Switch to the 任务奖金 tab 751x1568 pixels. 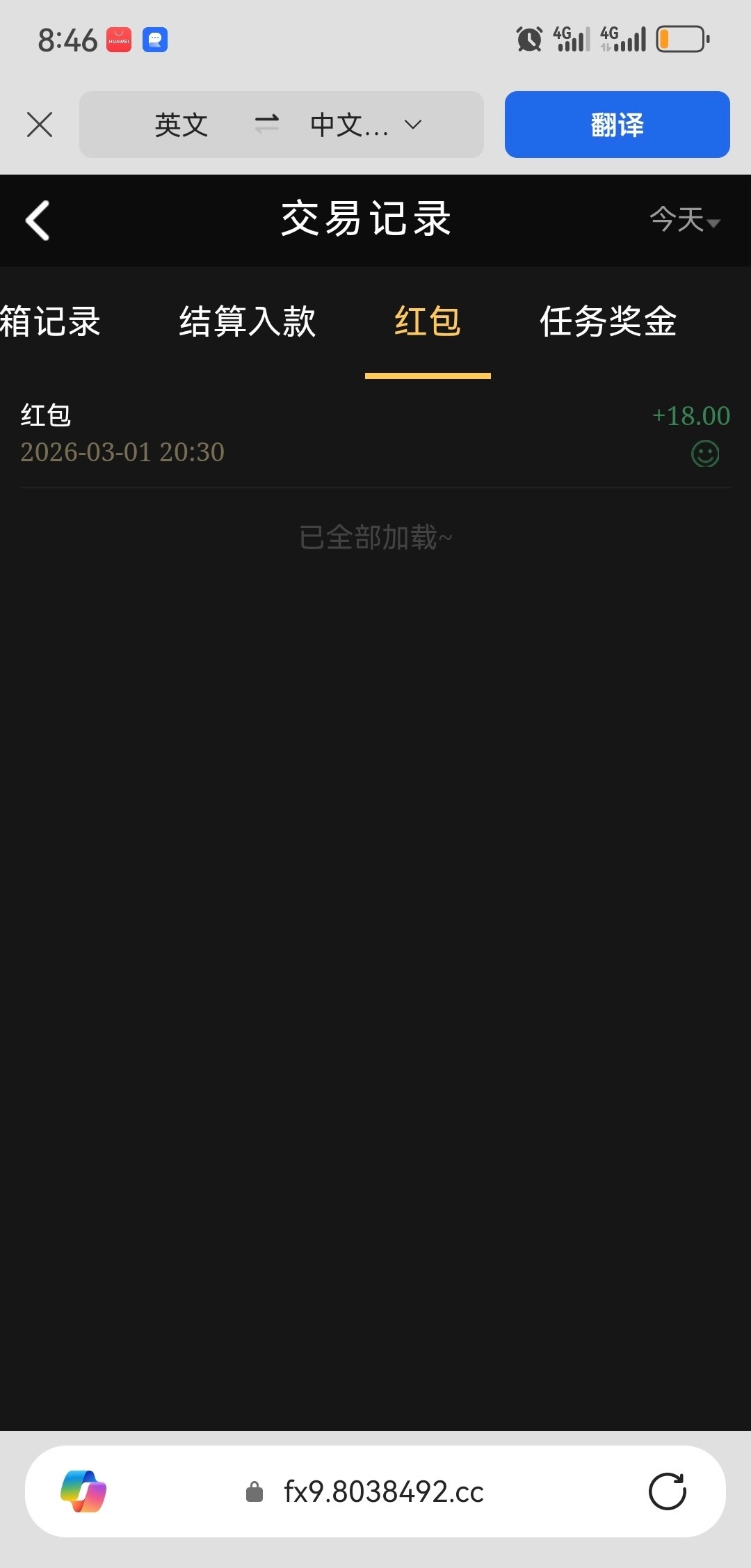point(608,321)
